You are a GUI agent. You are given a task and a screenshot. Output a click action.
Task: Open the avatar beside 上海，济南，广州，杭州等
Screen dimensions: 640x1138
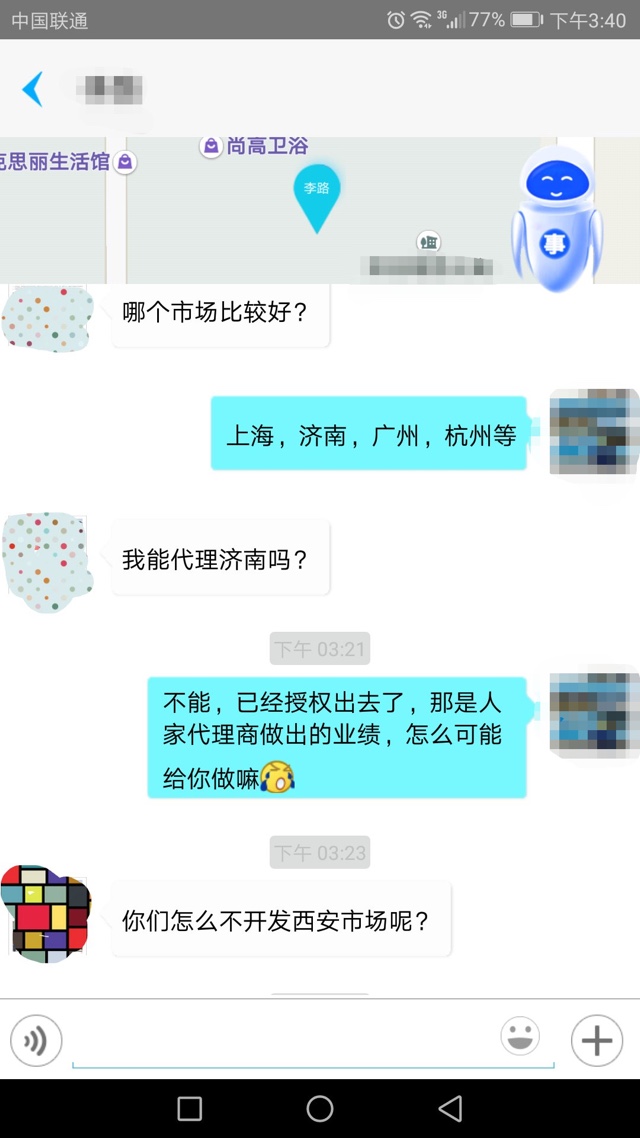(x=594, y=431)
